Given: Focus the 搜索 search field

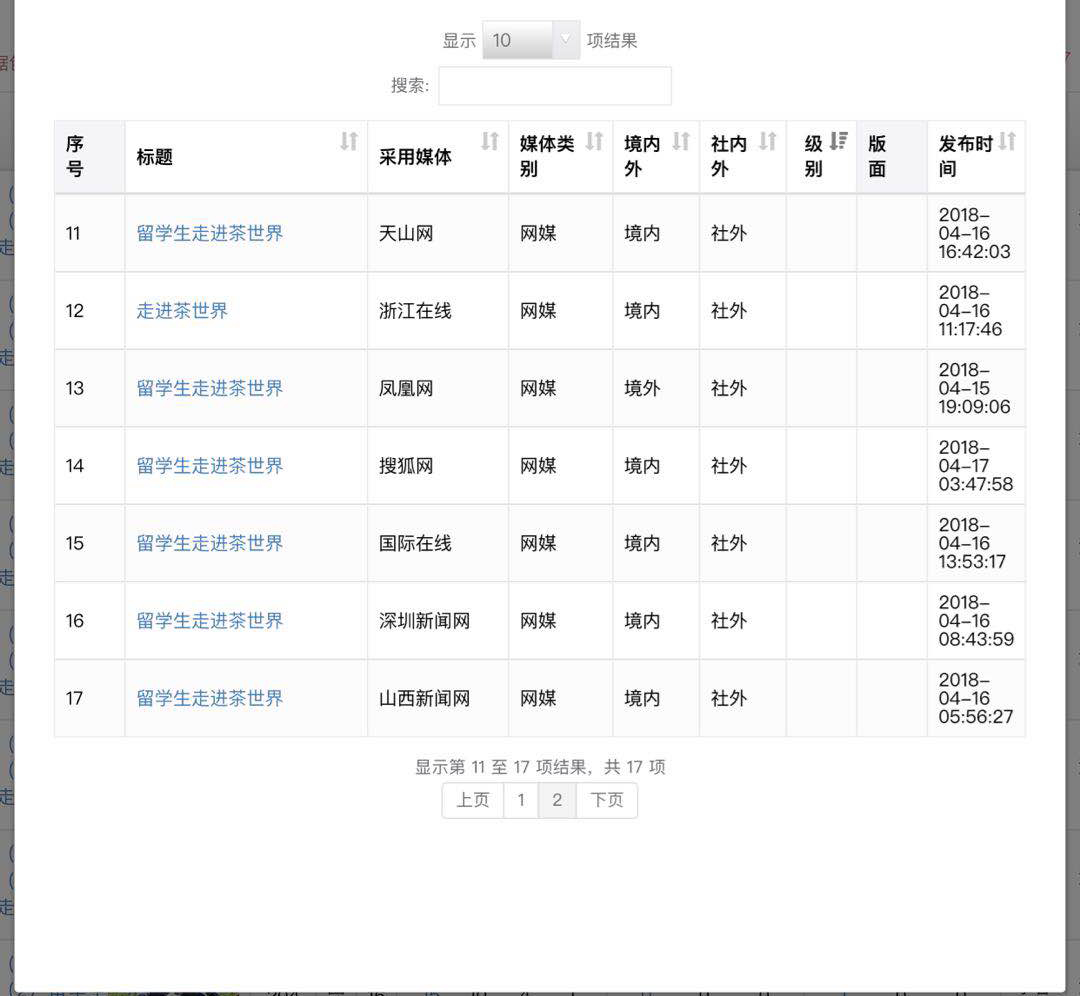Looking at the screenshot, I should [x=554, y=86].
